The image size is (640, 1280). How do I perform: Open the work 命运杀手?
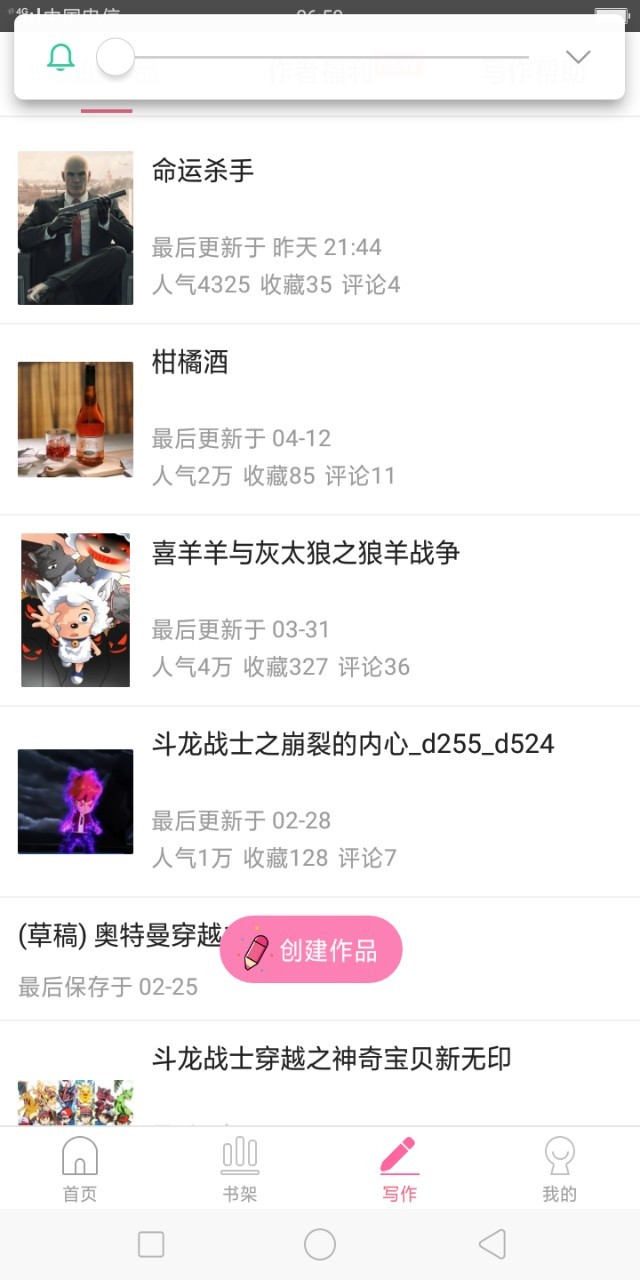(x=320, y=228)
